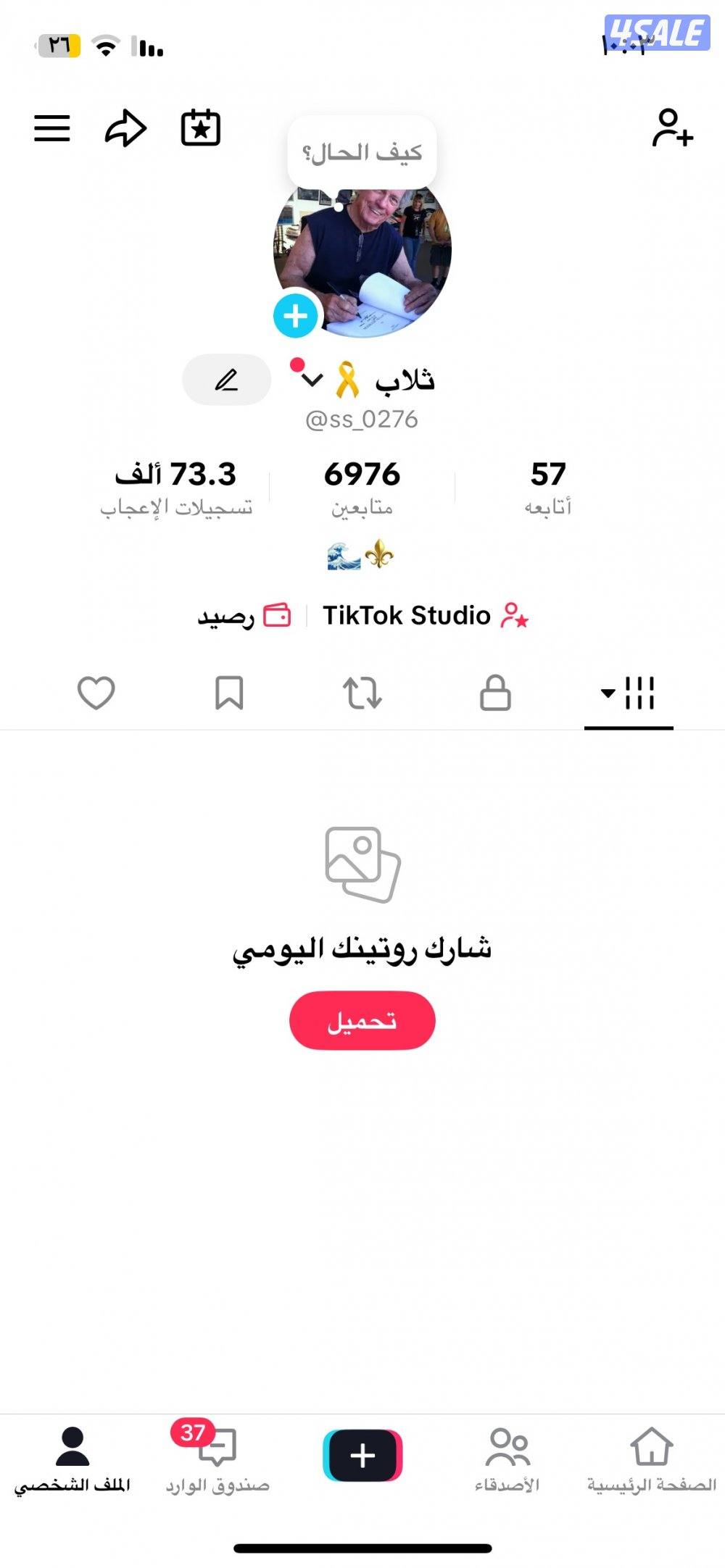This screenshot has width=725, height=1568.
Task: Expand the username chevron next to ثلاب
Action: (313, 380)
